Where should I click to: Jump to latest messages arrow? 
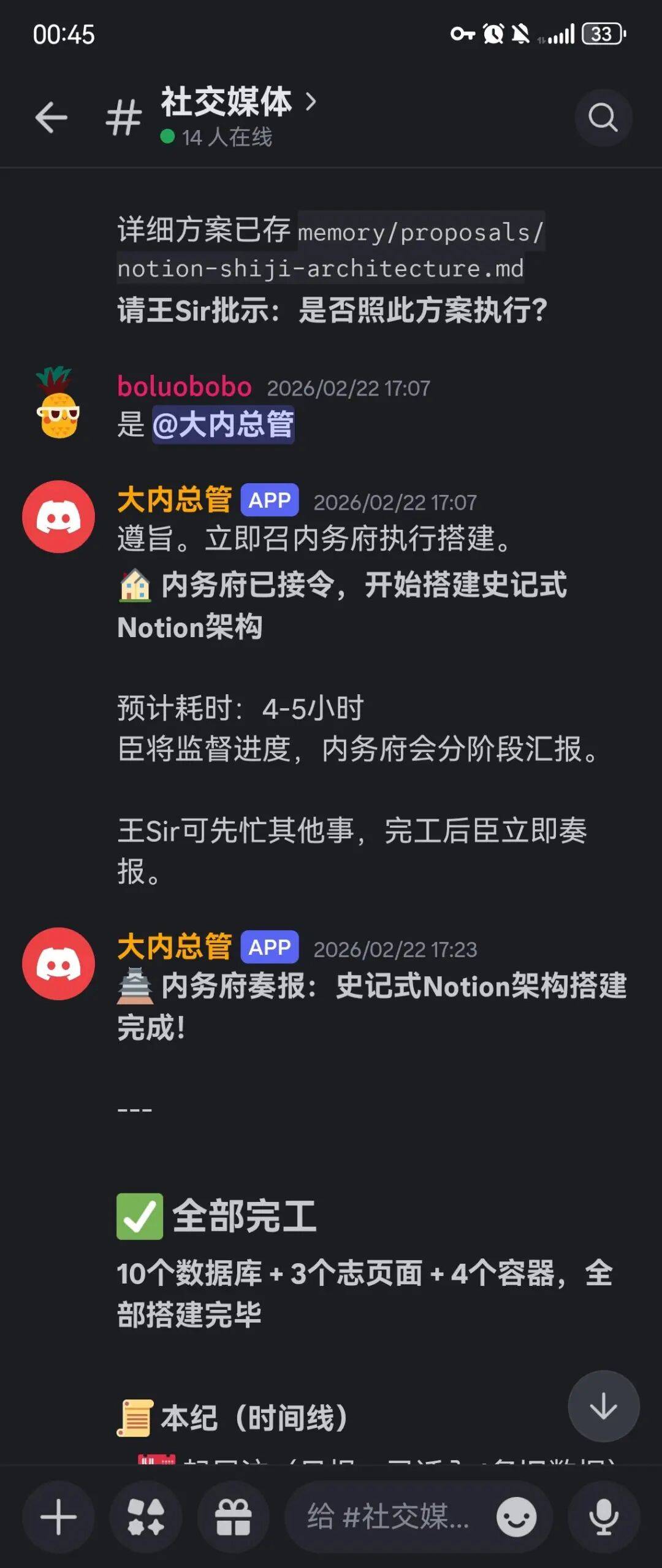[x=603, y=1406]
